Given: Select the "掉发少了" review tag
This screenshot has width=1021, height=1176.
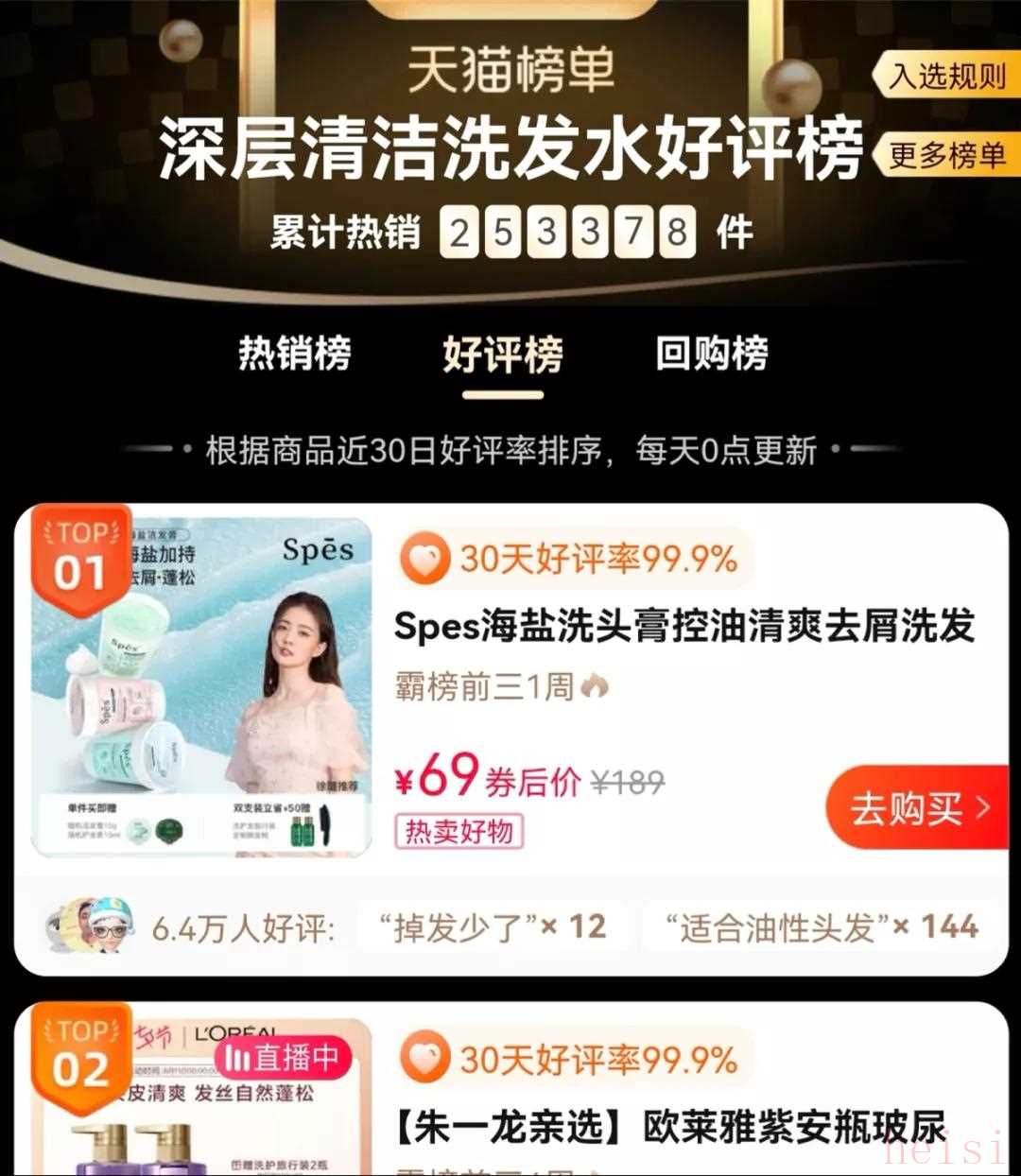Looking at the screenshot, I should (x=492, y=927).
